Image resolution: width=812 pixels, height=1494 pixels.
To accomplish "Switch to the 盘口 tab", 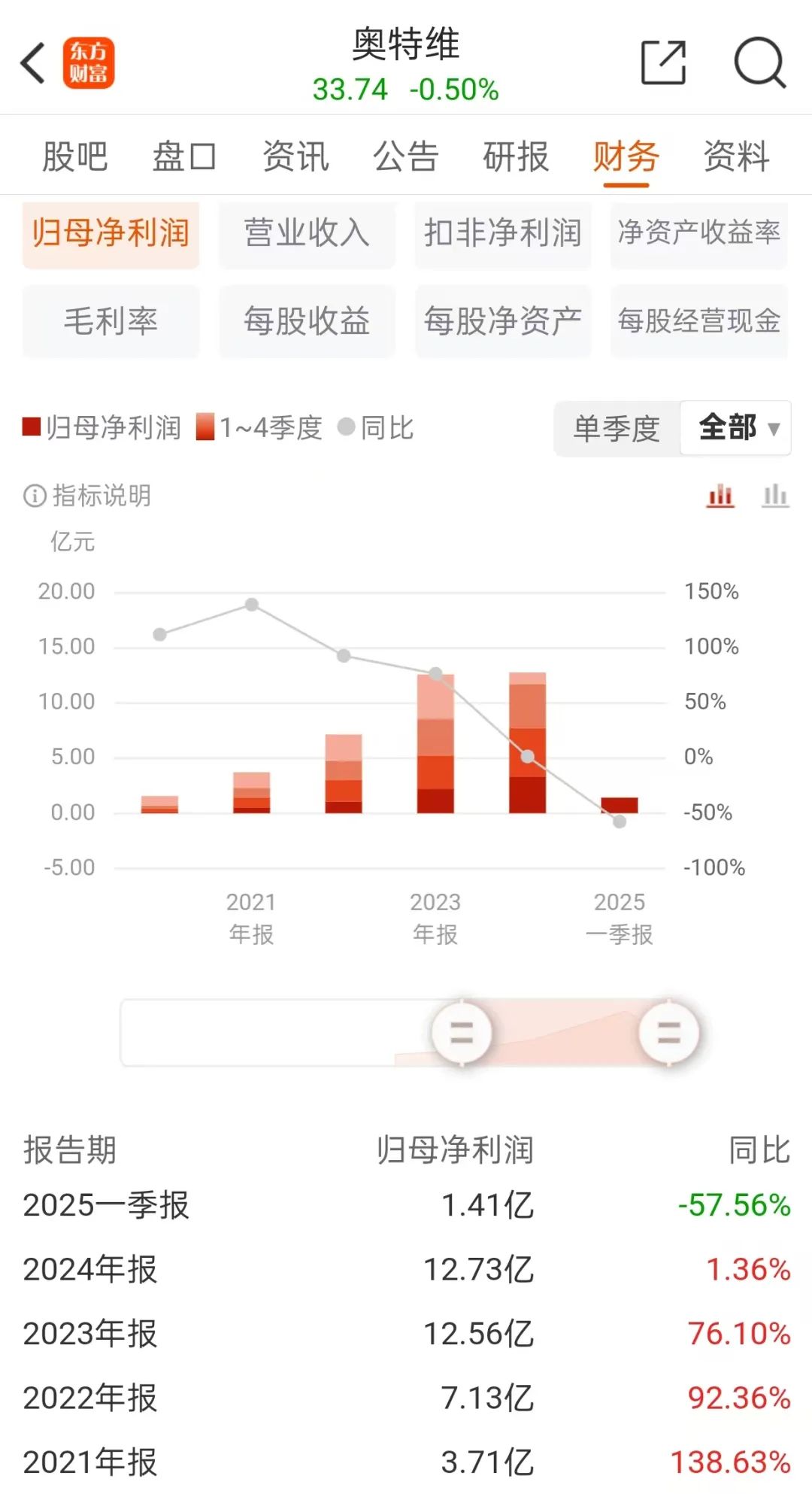I will pyautogui.click(x=184, y=157).
